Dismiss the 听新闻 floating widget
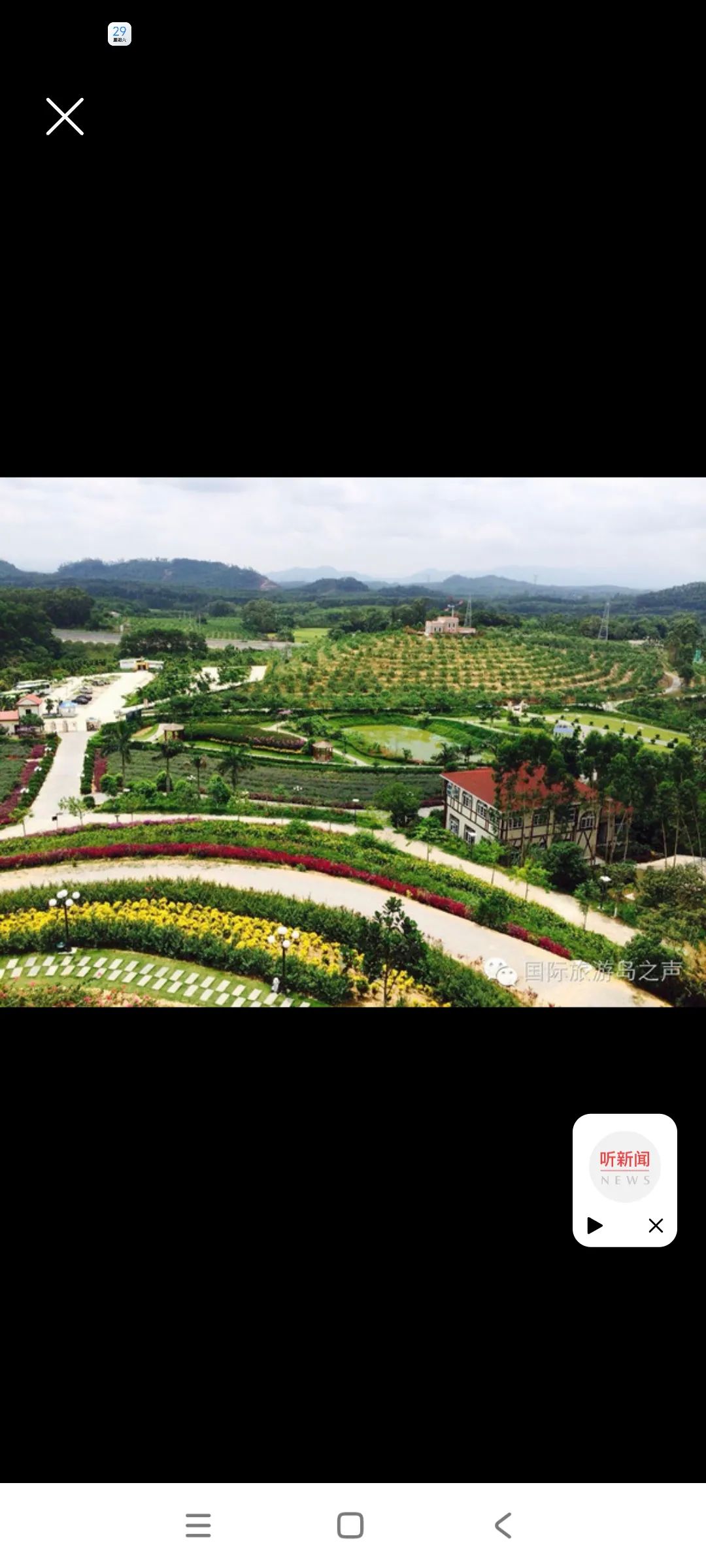Screen dimensions: 706x1568 pyautogui.click(x=656, y=1225)
